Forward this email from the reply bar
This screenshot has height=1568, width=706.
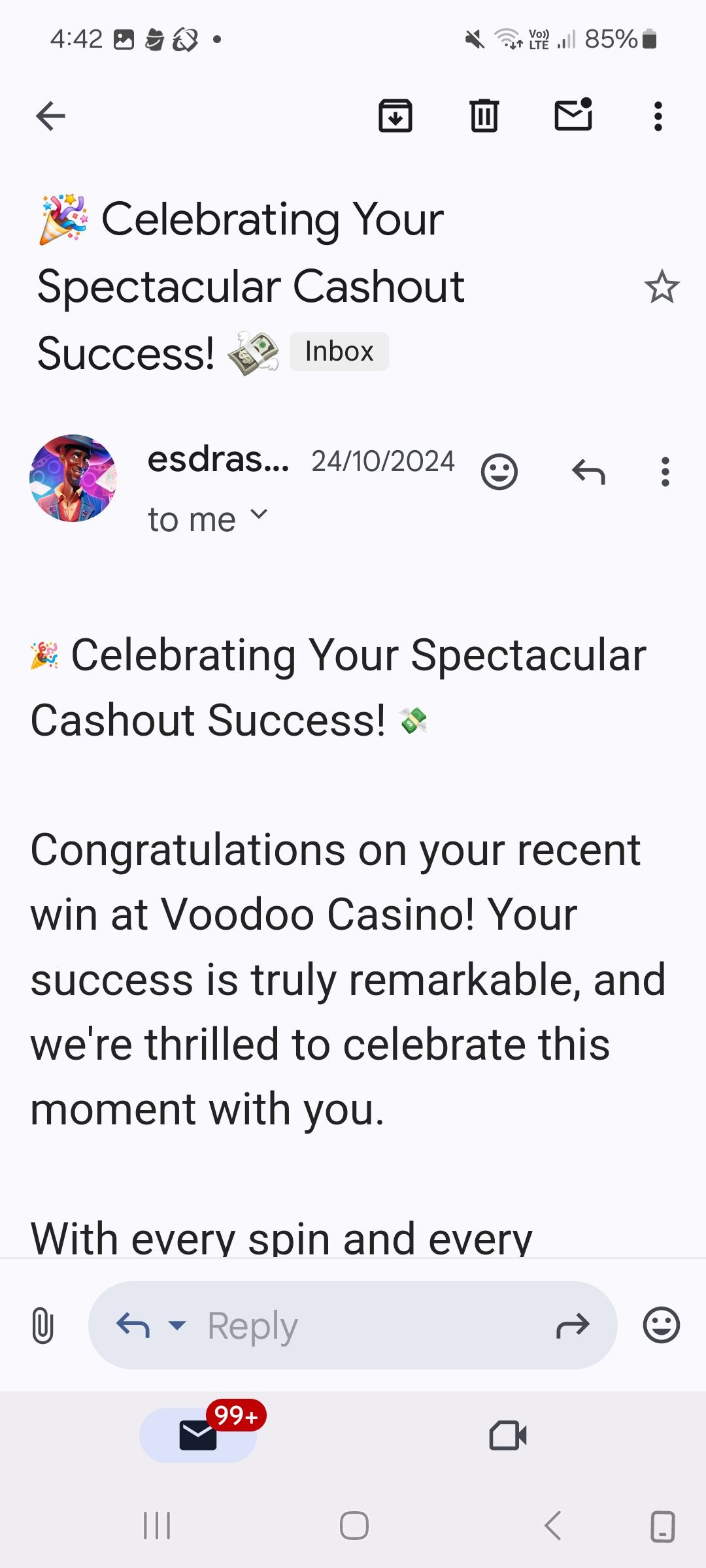[573, 1326]
